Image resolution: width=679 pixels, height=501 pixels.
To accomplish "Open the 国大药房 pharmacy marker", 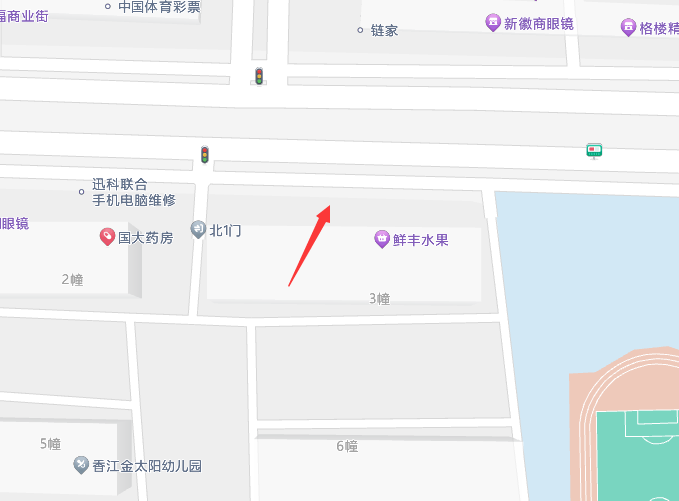I will coord(106,237).
